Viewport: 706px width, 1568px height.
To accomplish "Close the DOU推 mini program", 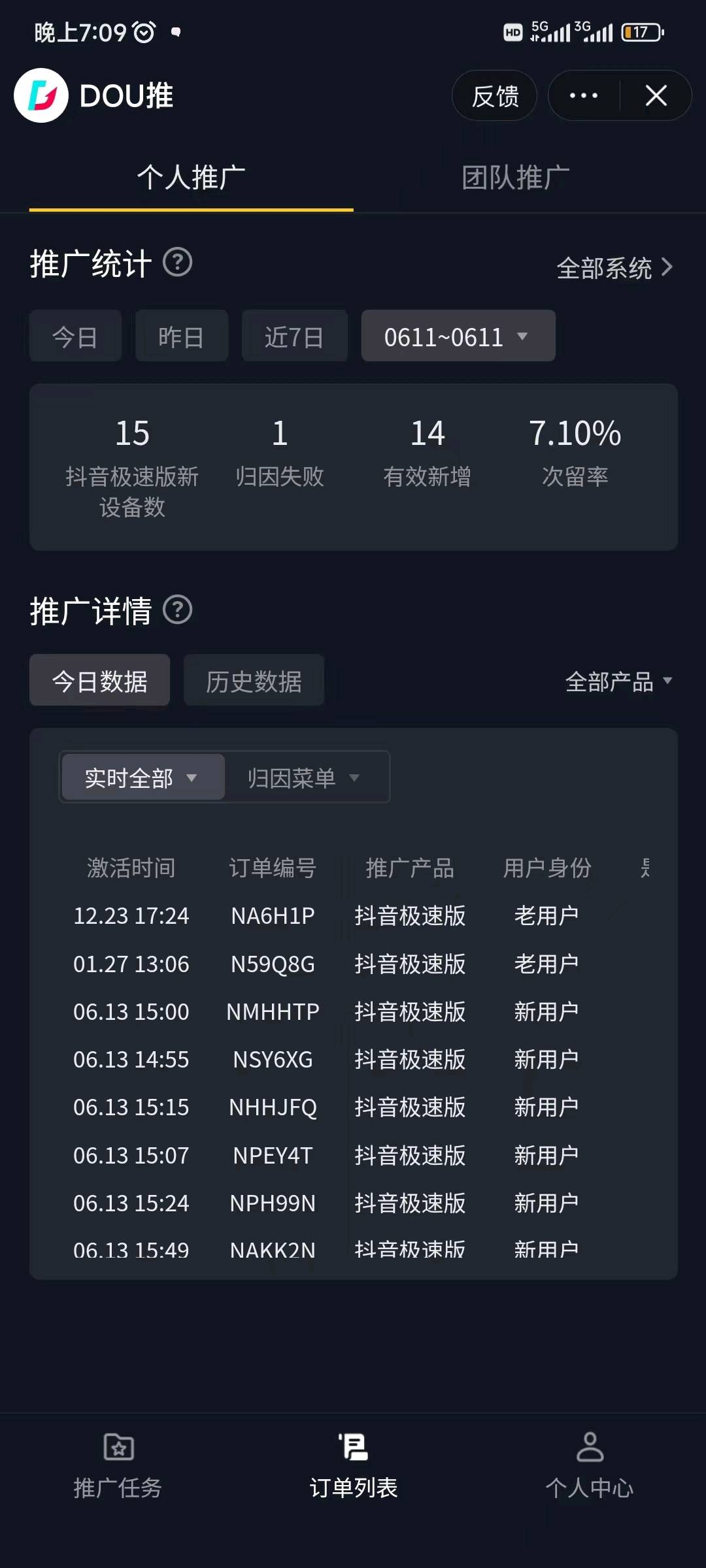I will [656, 96].
